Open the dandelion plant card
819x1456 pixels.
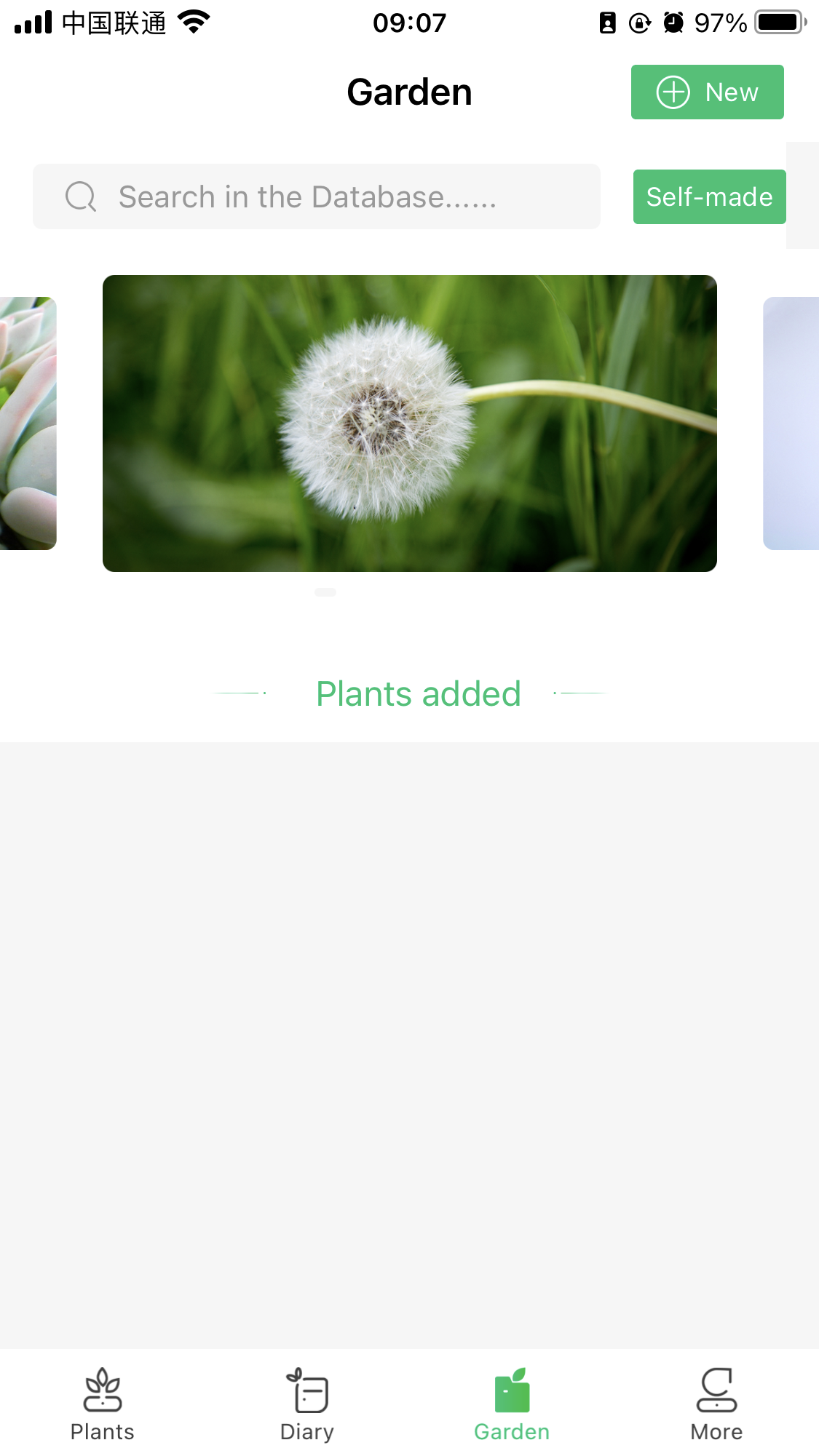[x=409, y=423]
